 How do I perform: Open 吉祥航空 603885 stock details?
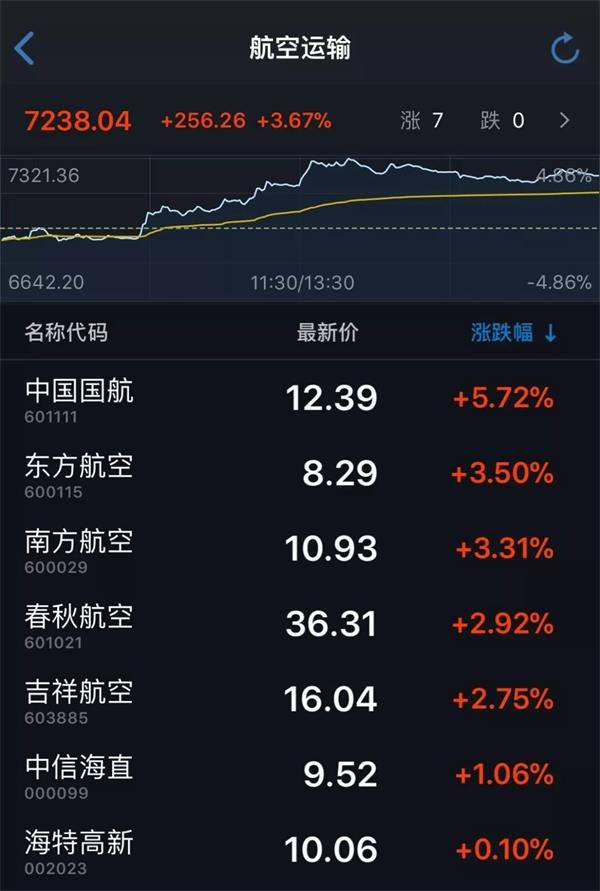pyautogui.click(x=300, y=699)
